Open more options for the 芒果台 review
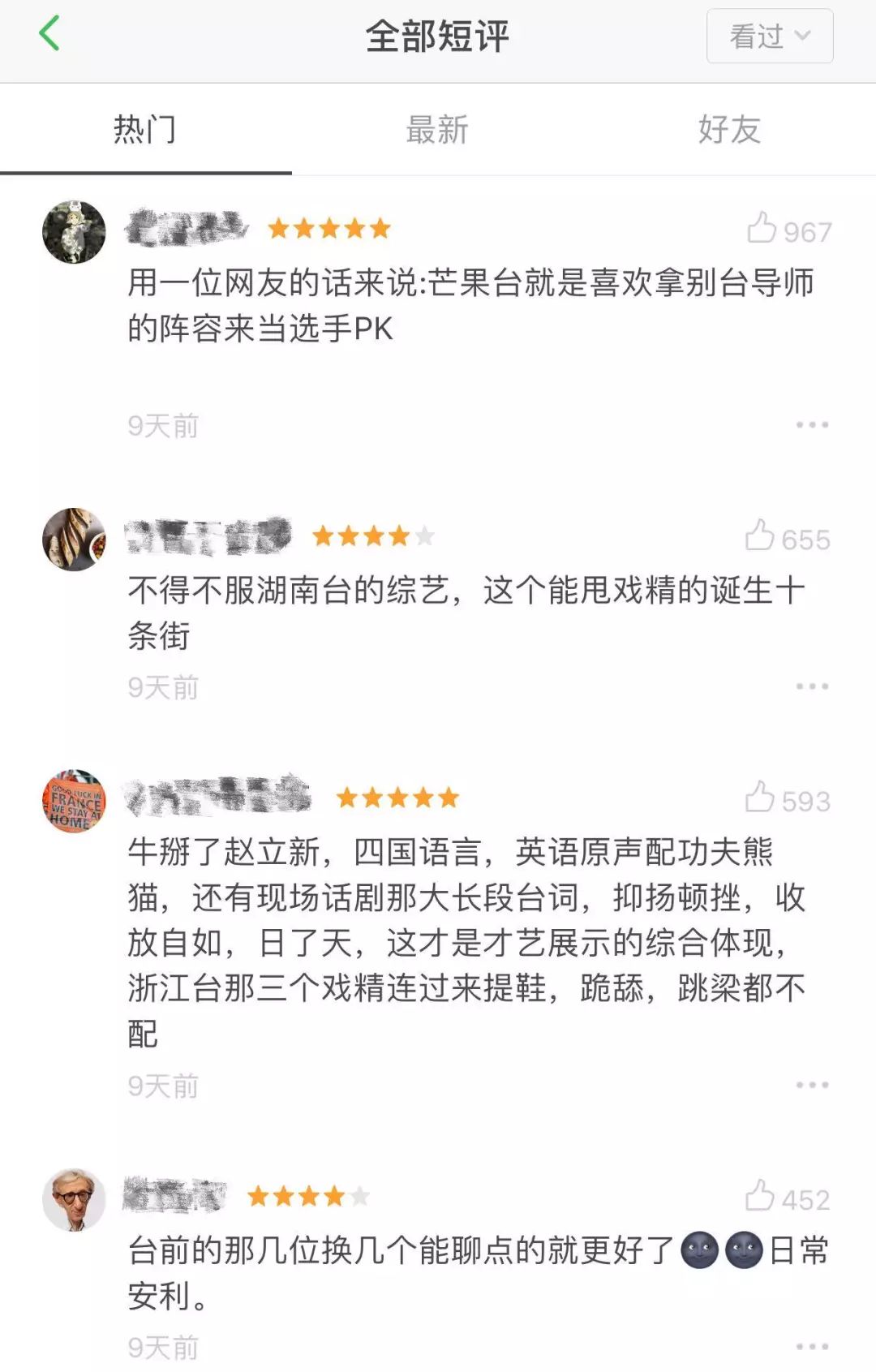Image resolution: width=876 pixels, height=1372 pixels. click(812, 424)
